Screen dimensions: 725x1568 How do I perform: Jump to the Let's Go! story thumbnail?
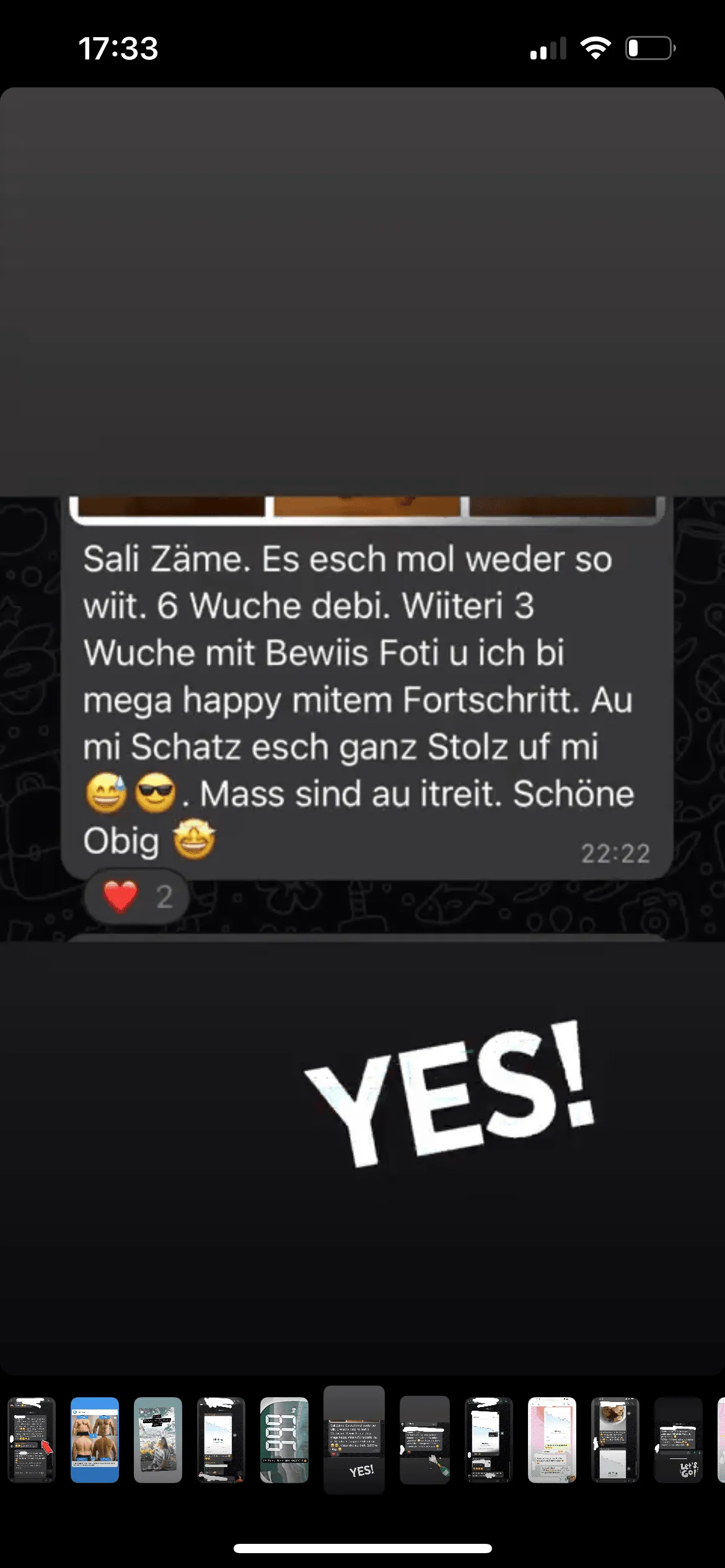679,1440
